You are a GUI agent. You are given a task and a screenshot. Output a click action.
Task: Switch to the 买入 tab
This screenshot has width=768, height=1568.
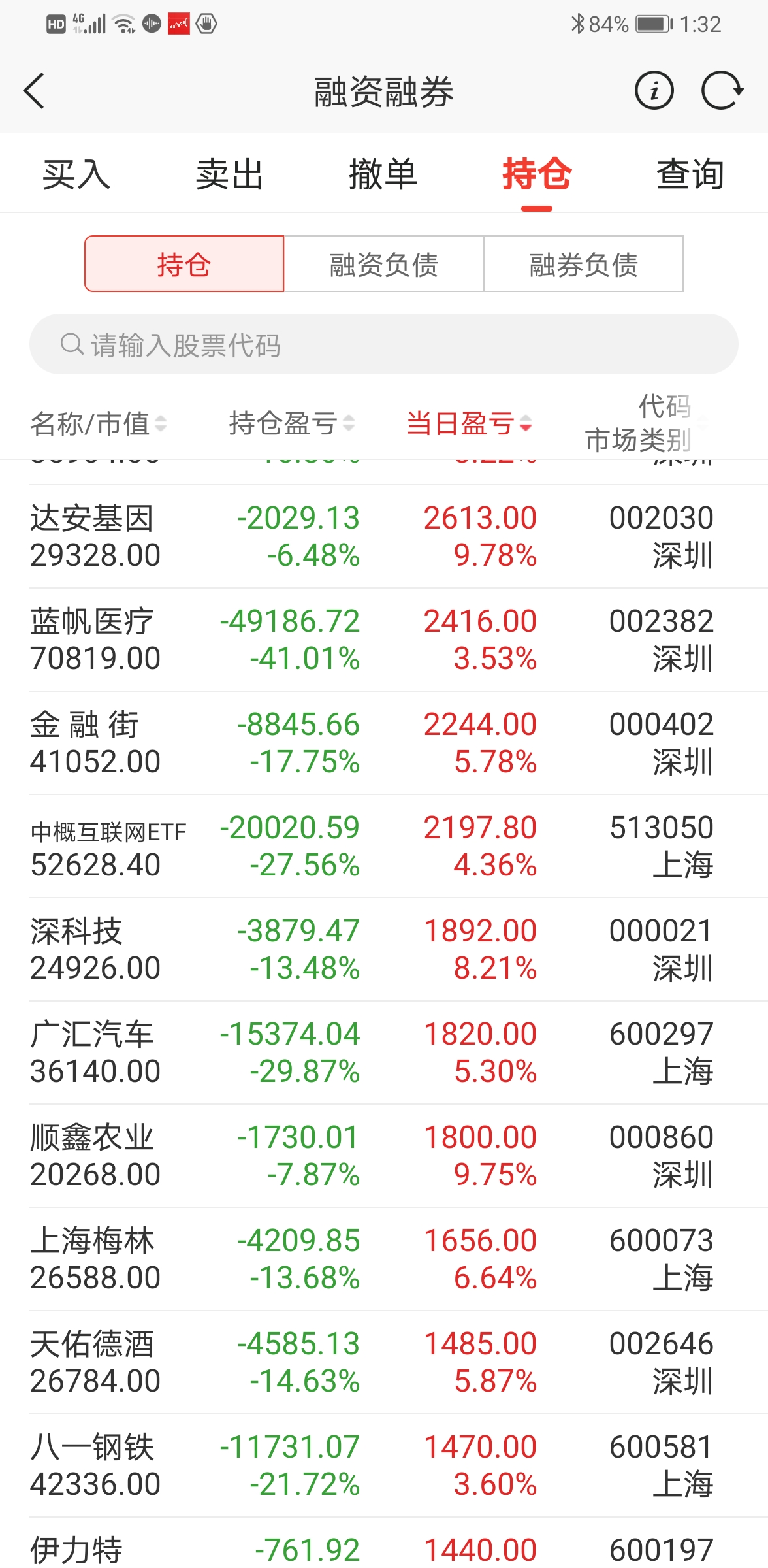coord(76,174)
